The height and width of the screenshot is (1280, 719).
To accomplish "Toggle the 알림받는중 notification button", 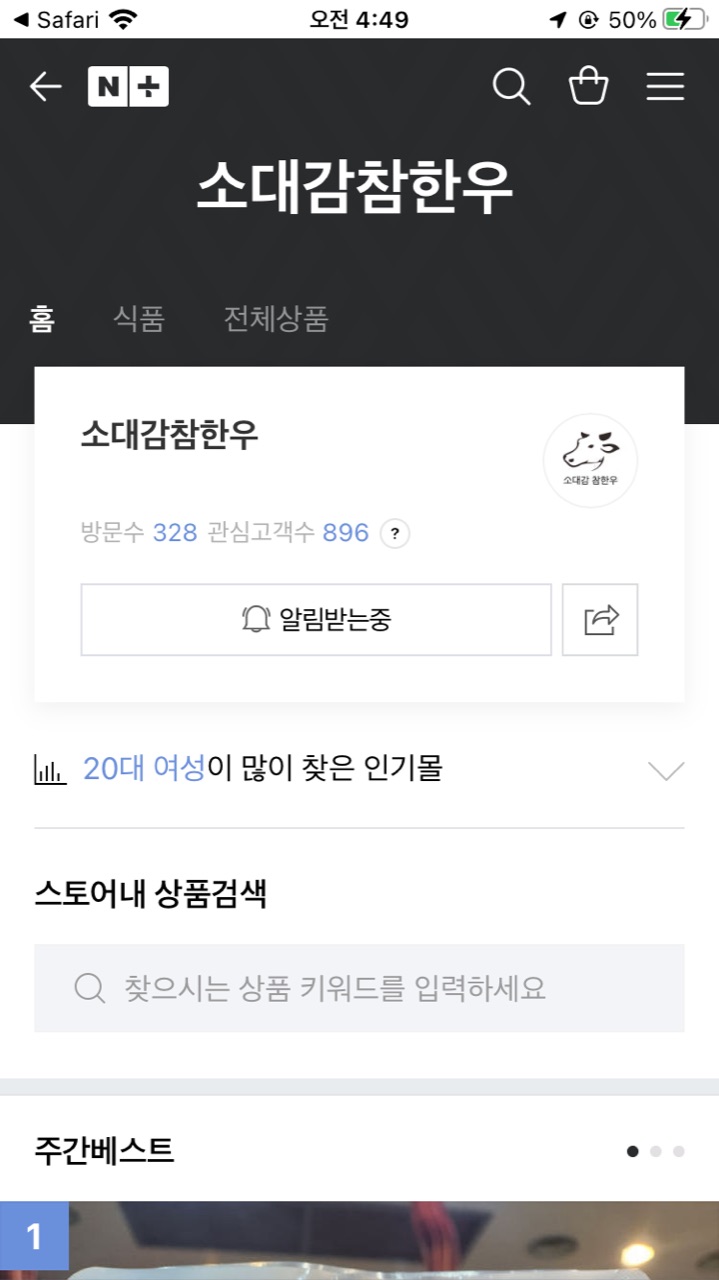I will click(x=316, y=620).
